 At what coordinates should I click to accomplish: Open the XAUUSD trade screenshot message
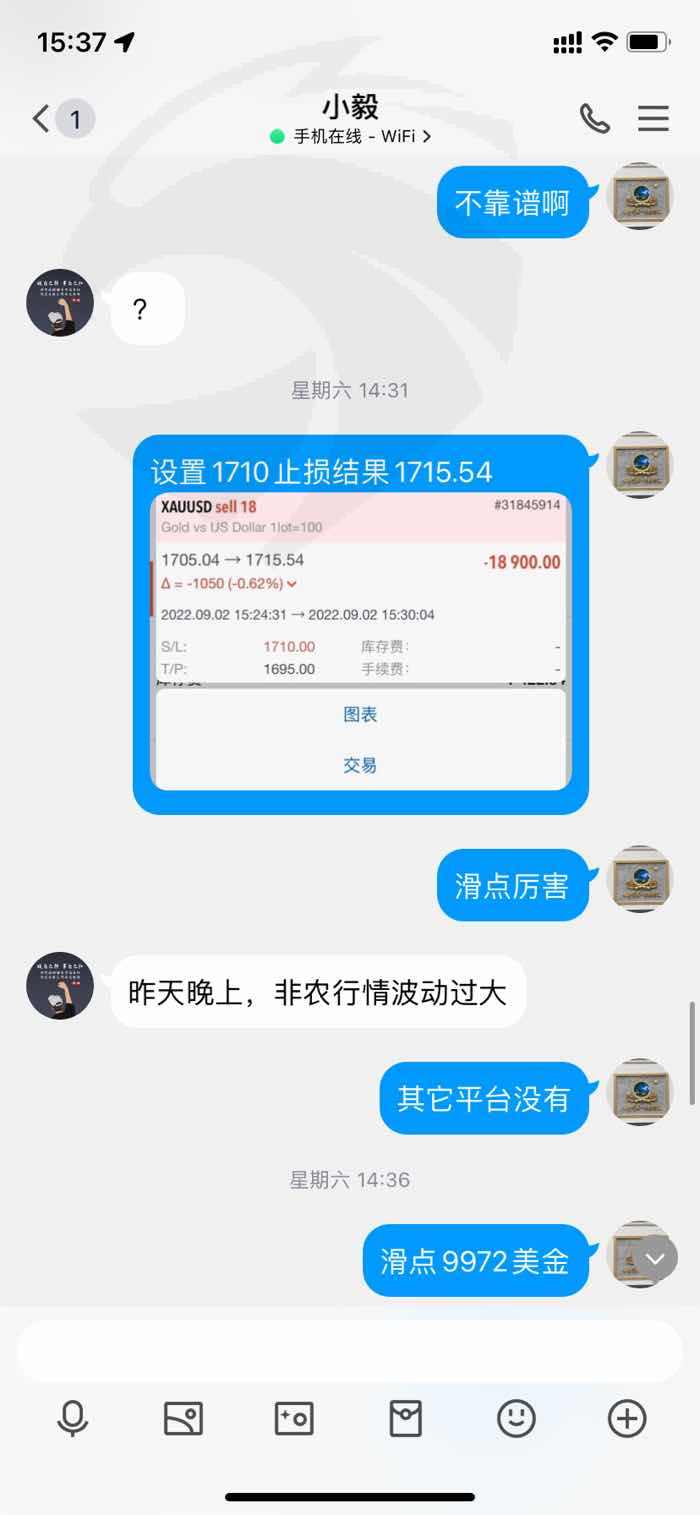[x=360, y=641]
